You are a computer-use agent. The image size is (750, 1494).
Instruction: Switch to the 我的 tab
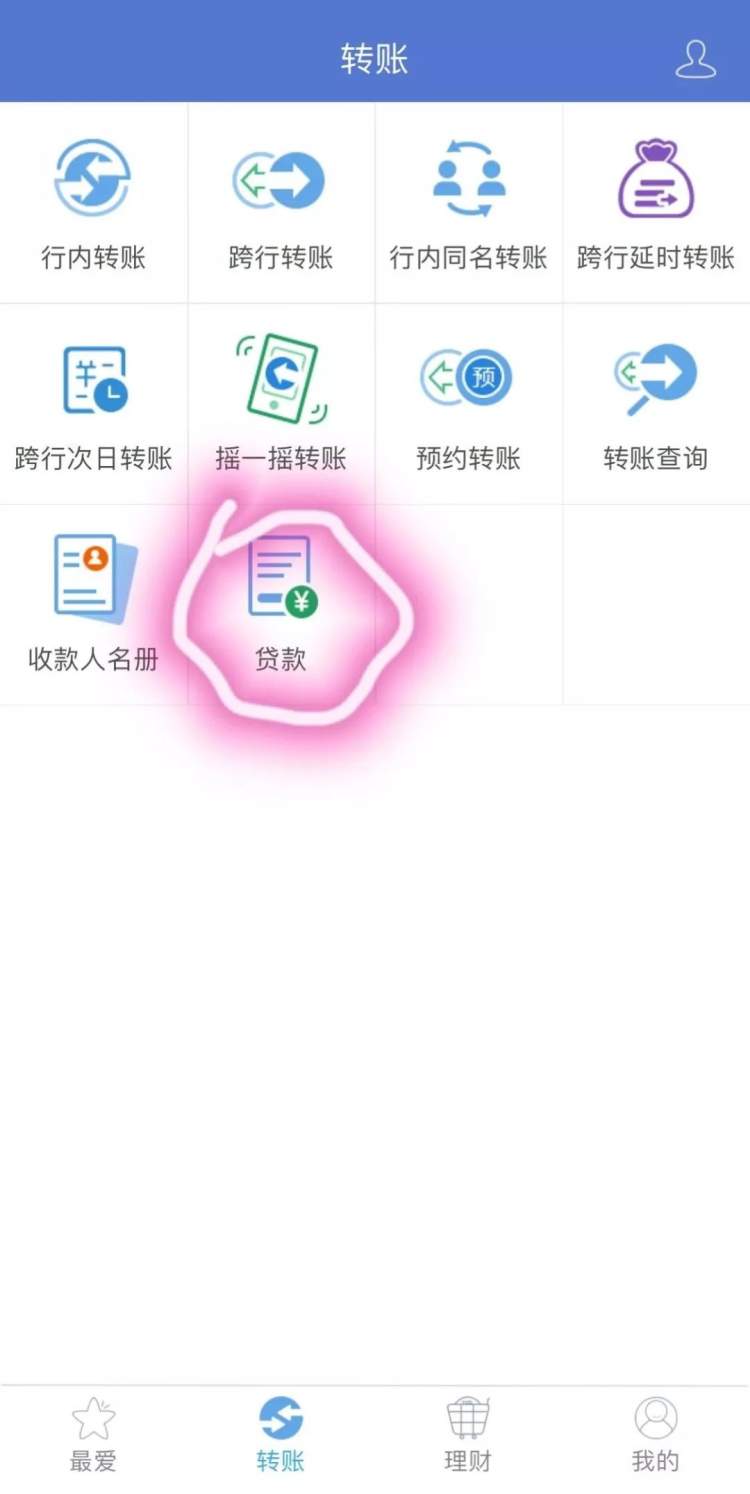click(x=655, y=1436)
